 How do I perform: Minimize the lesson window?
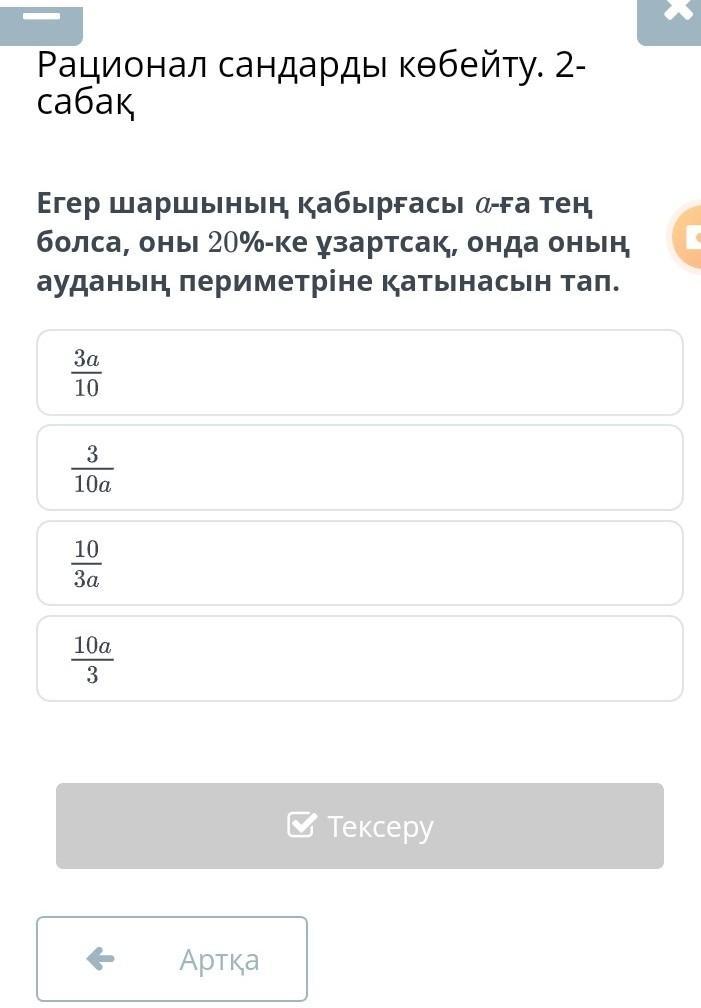pyautogui.click(x=41, y=21)
